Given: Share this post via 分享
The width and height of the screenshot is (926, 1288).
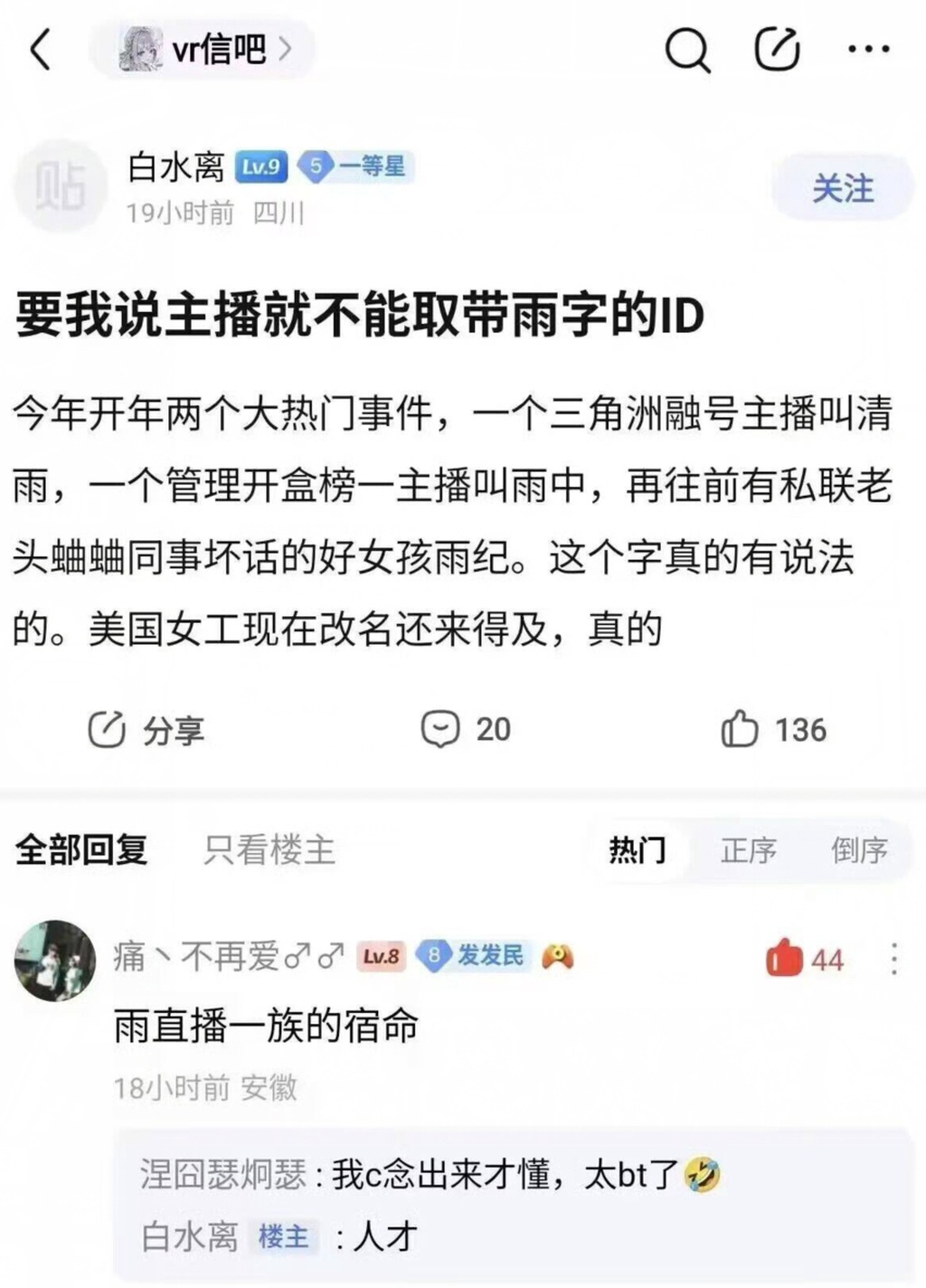Looking at the screenshot, I should click(146, 730).
